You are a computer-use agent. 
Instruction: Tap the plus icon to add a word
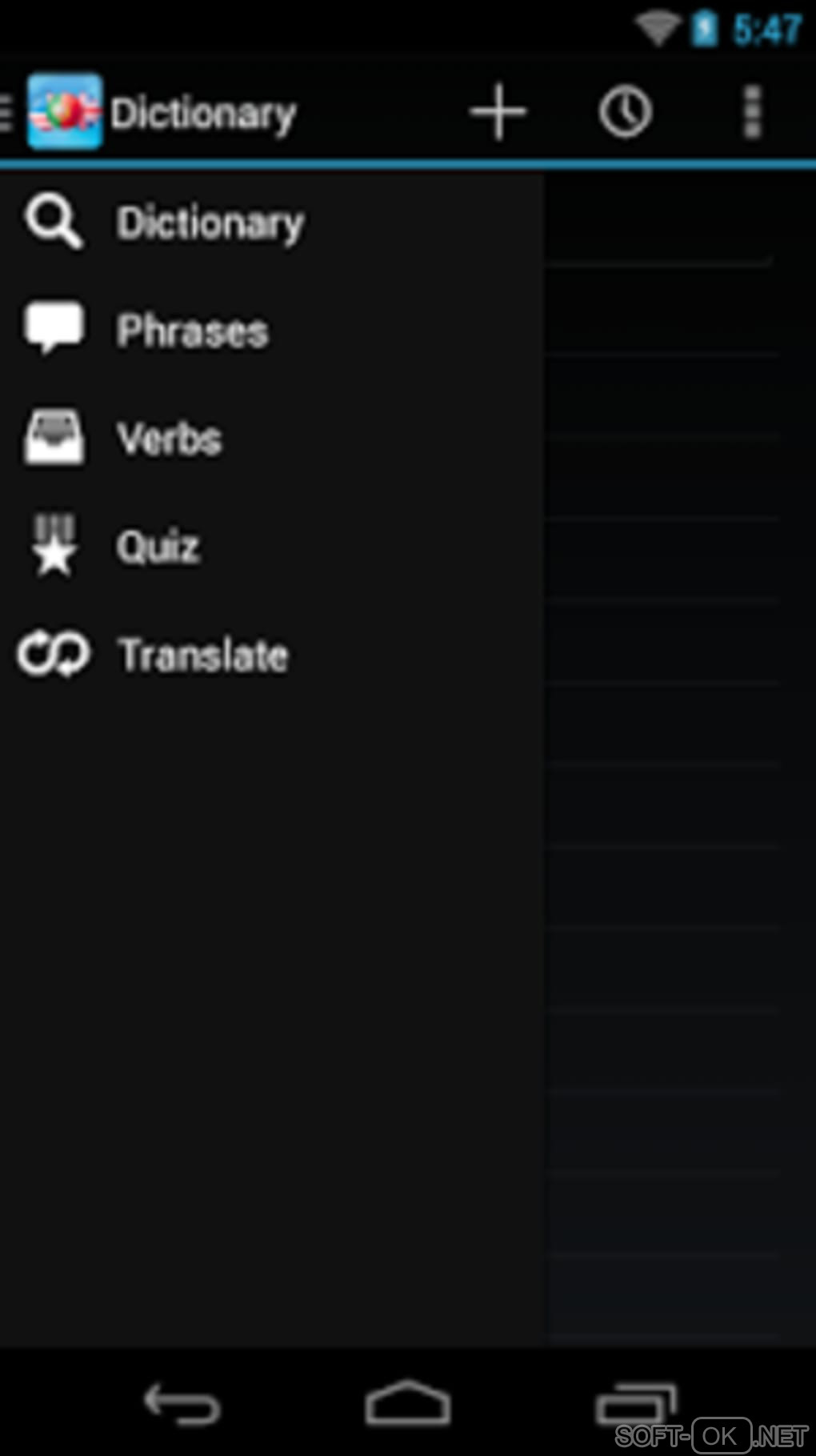click(498, 113)
